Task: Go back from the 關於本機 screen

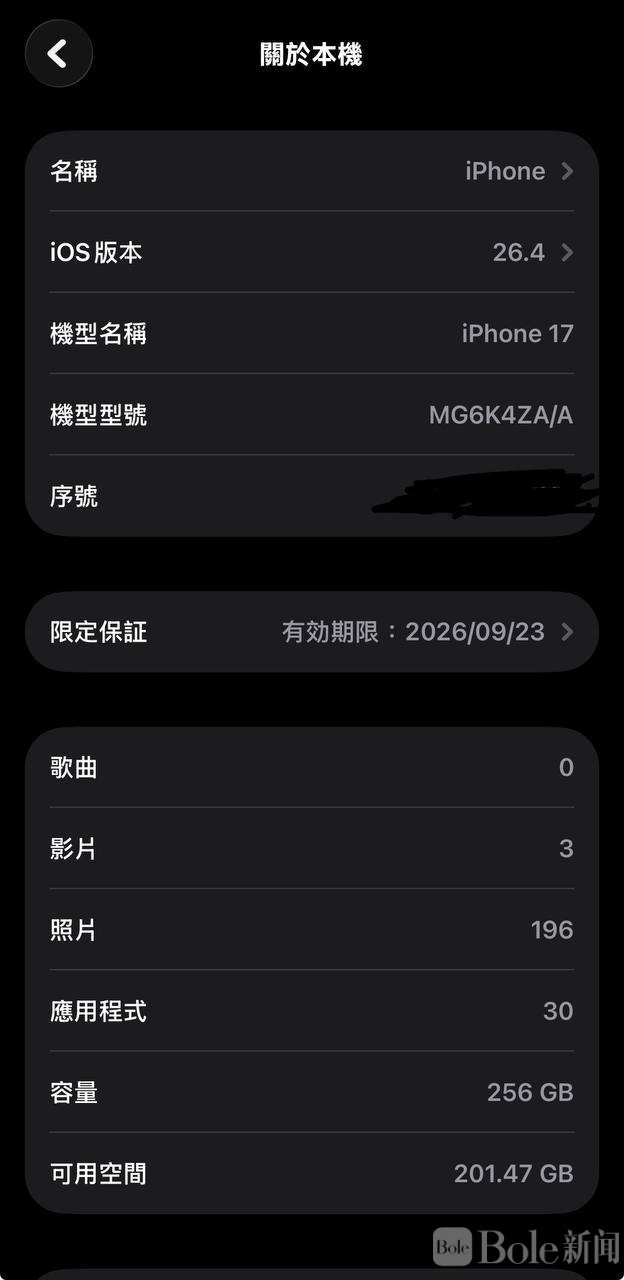Action: 58,54
